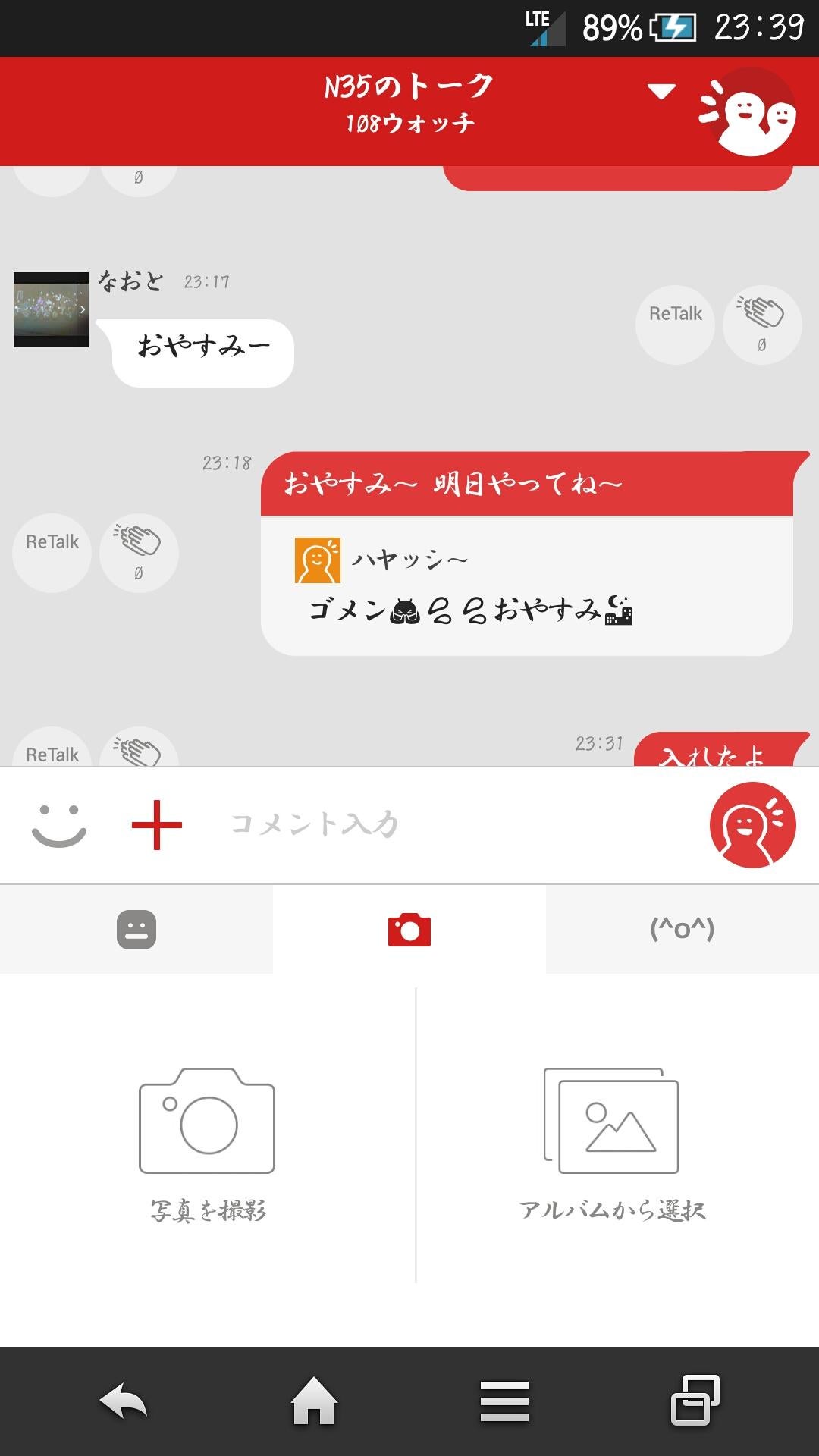Applaud the 23:31 message with the clap icon
Screen dimensions: 819x1456
[x=138, y=751]
